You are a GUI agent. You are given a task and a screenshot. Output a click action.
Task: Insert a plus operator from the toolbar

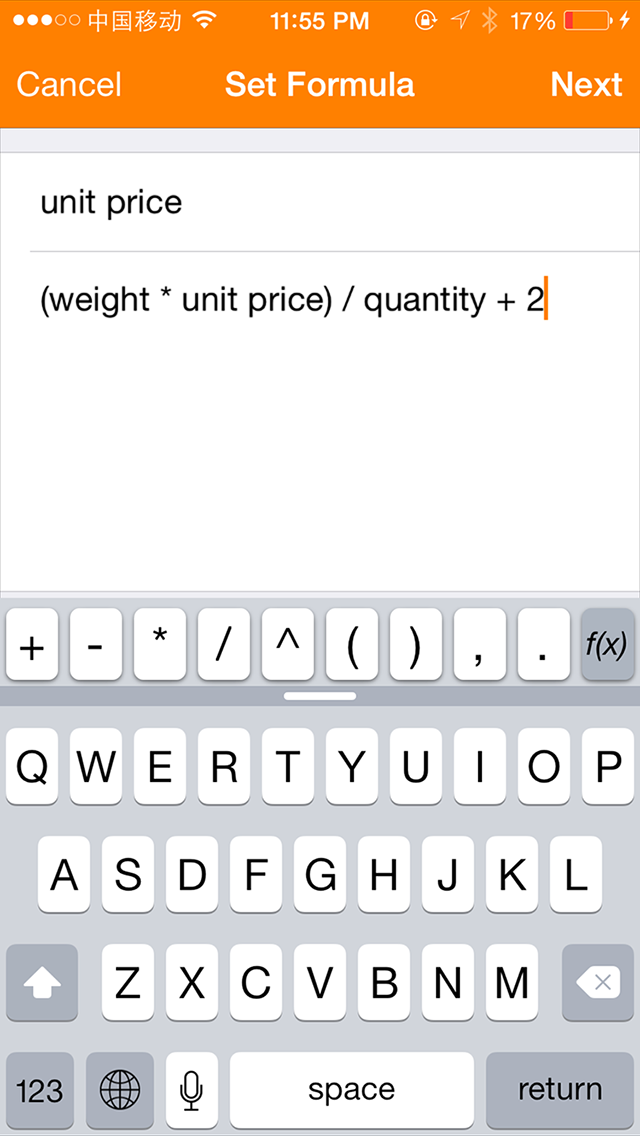point(32,644)
